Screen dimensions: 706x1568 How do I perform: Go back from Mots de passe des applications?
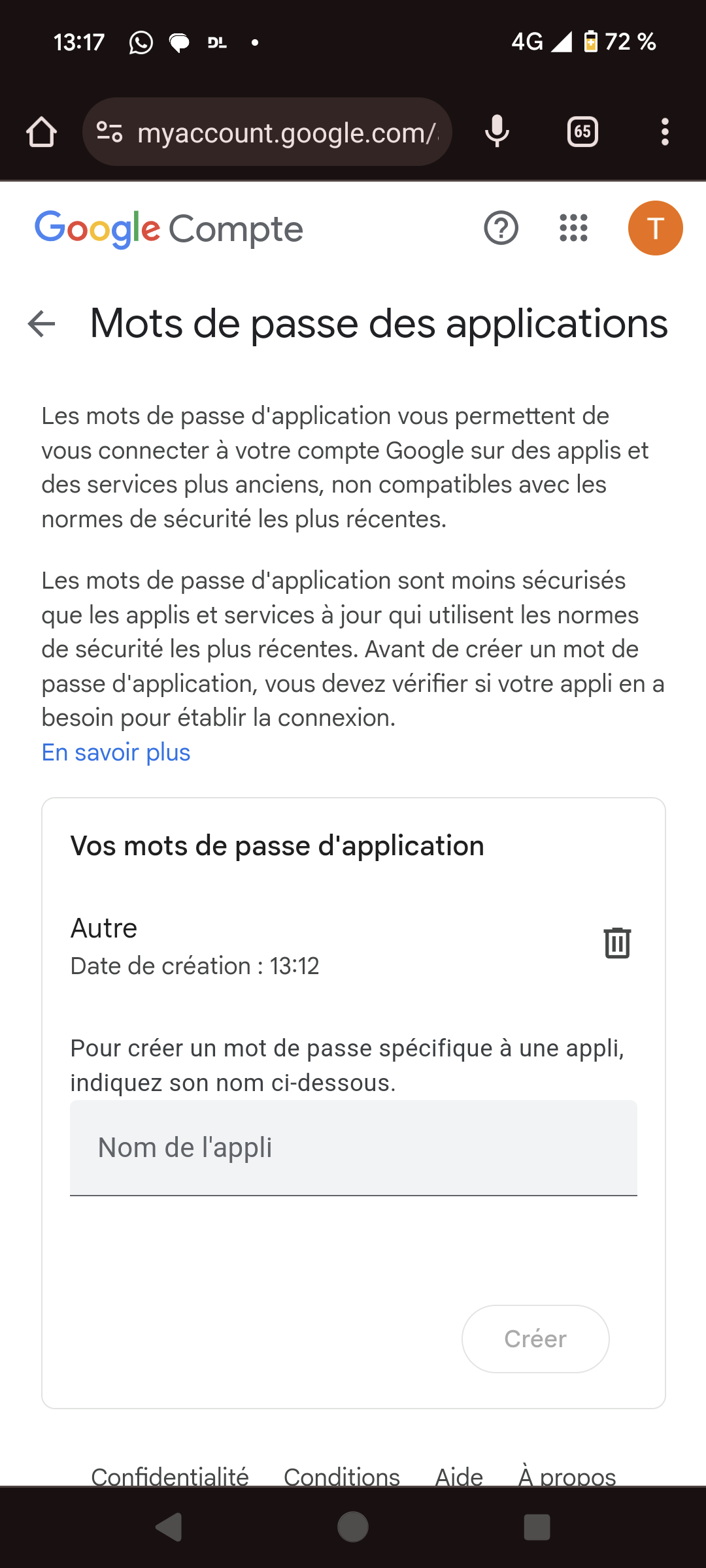point(42,323)
